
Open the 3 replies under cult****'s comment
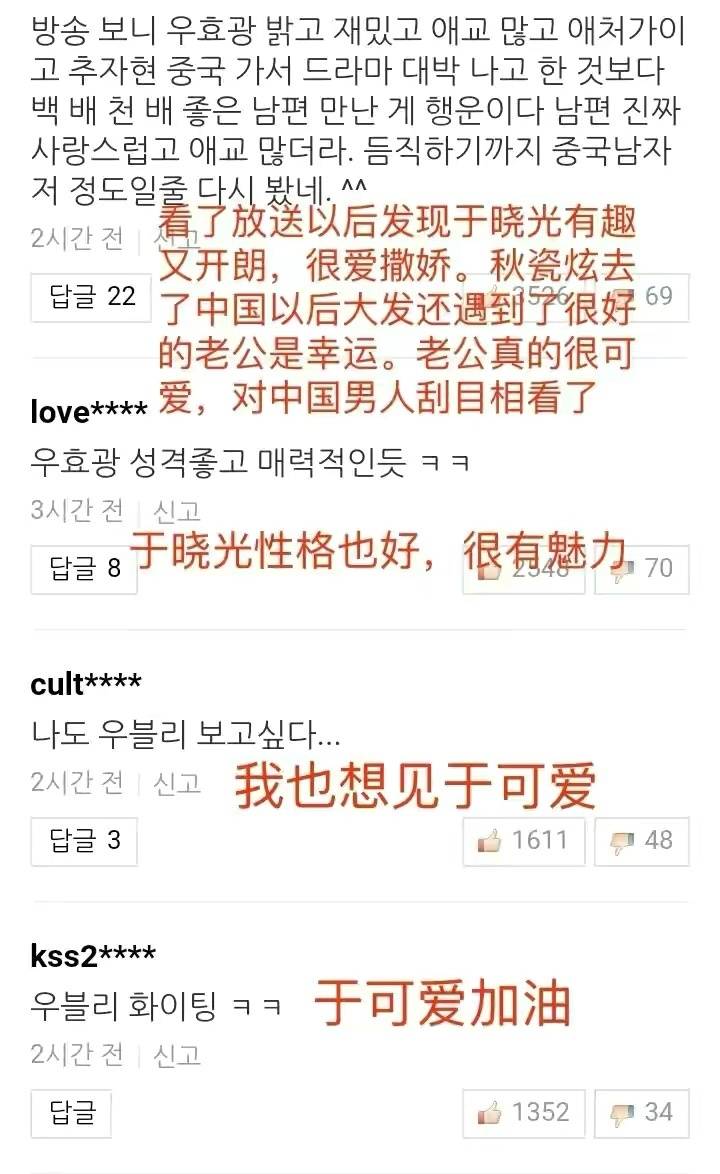pyautogui.click(x=84, y=841)
